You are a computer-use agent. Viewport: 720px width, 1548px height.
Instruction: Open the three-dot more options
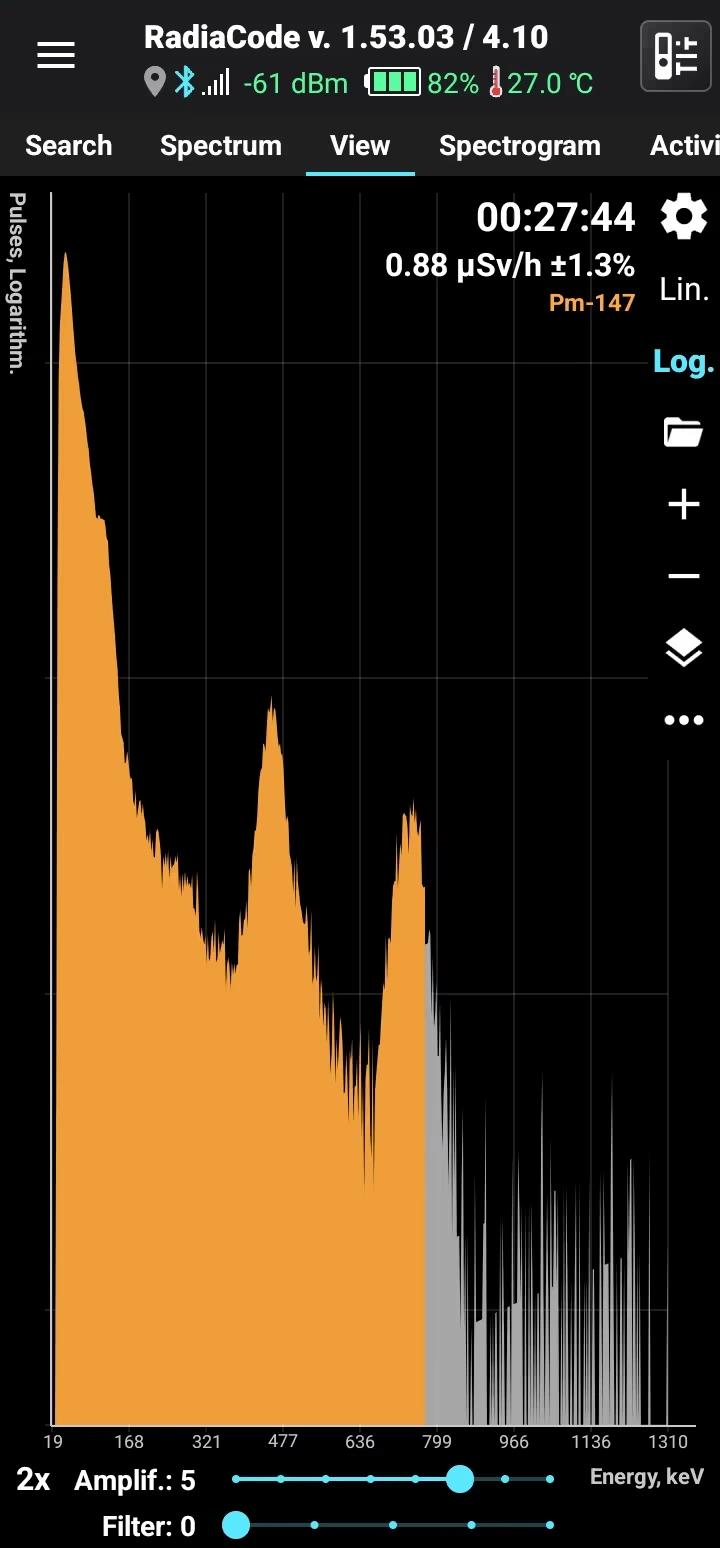684,720
